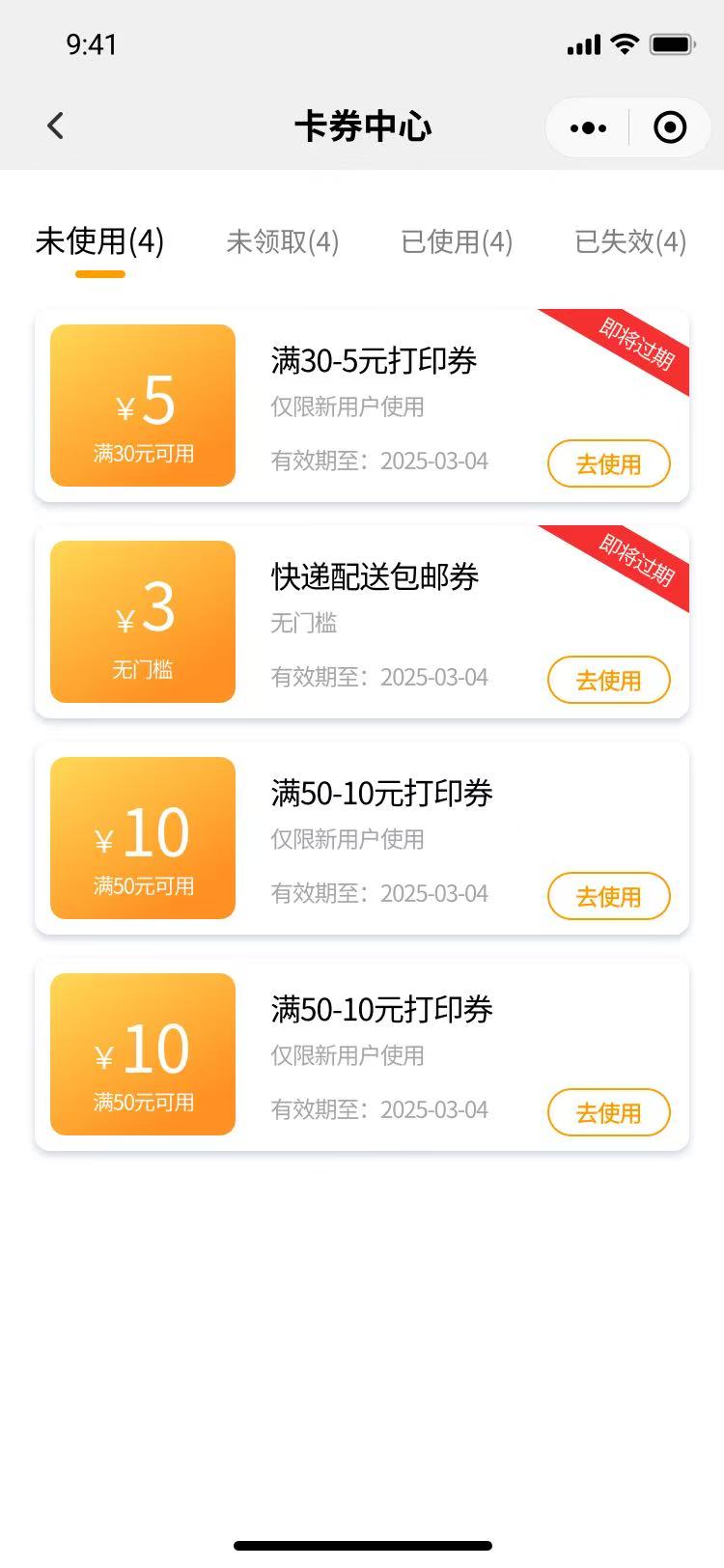Close the mini program with the circle icon
724x1568 pixels.
tap(670, 127)
